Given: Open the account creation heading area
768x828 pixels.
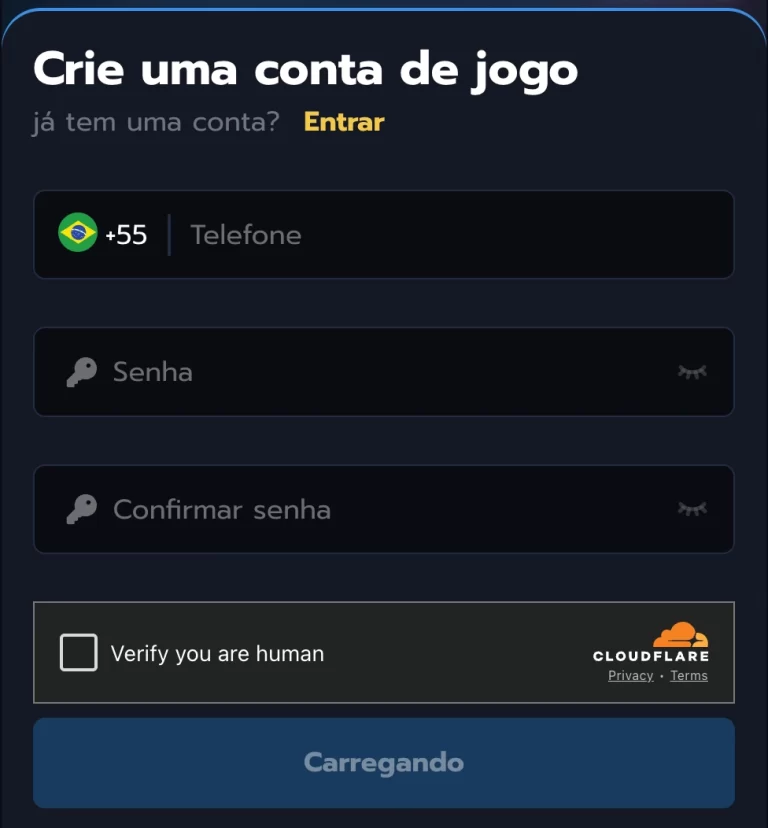Looking at the screenshot, I should [x=305, y=68].
